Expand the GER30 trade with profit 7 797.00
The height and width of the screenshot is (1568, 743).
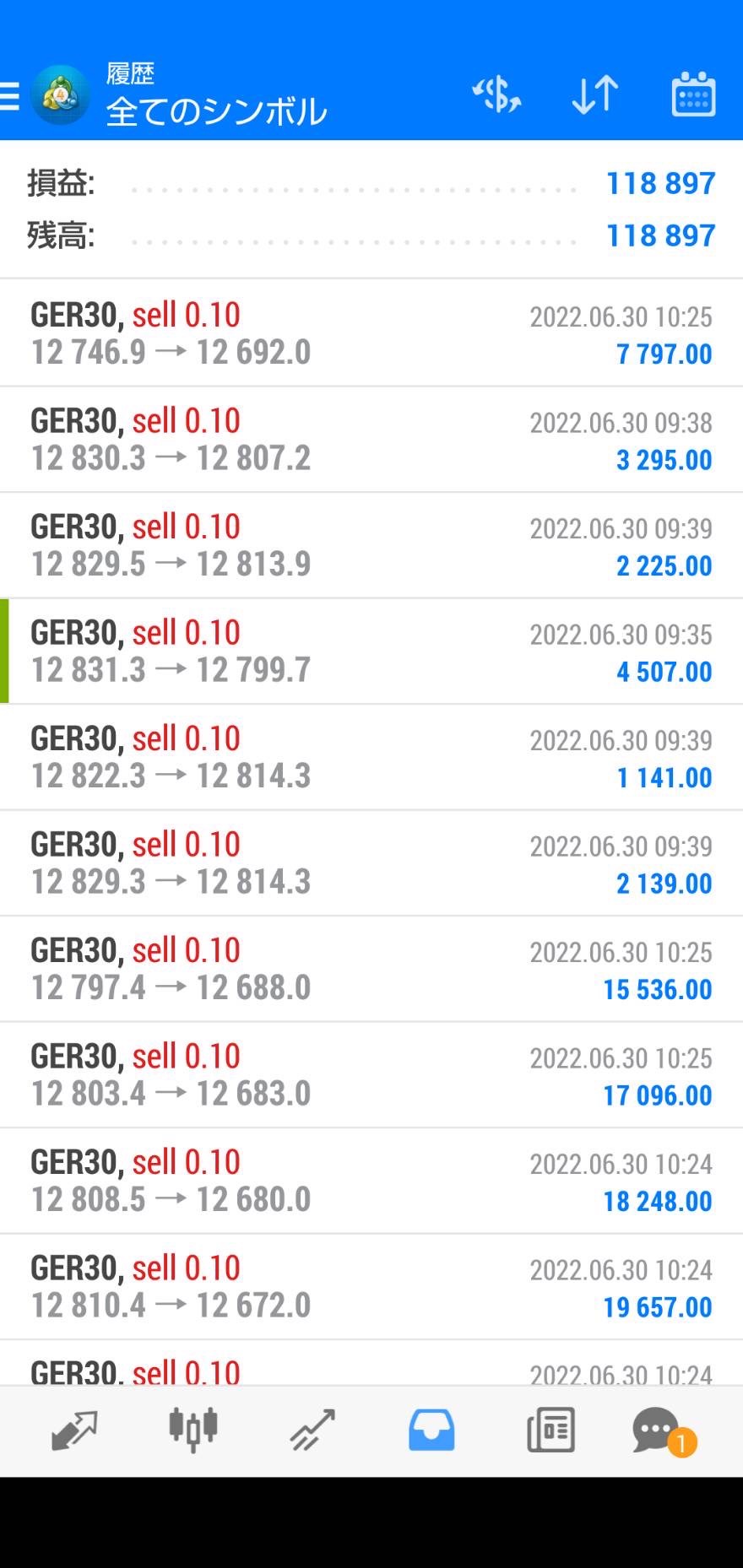(x=371, y=333)
